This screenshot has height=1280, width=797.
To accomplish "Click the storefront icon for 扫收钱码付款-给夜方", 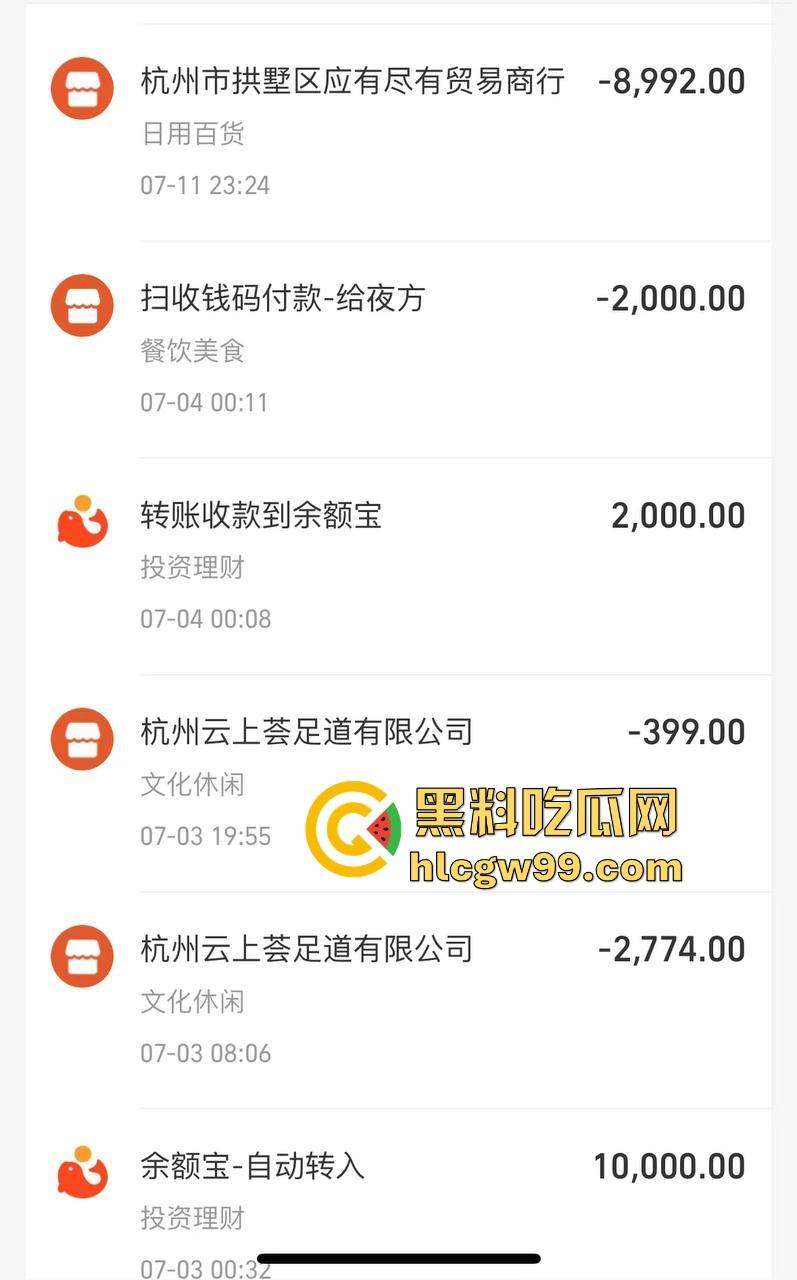I will coord(82,305).
